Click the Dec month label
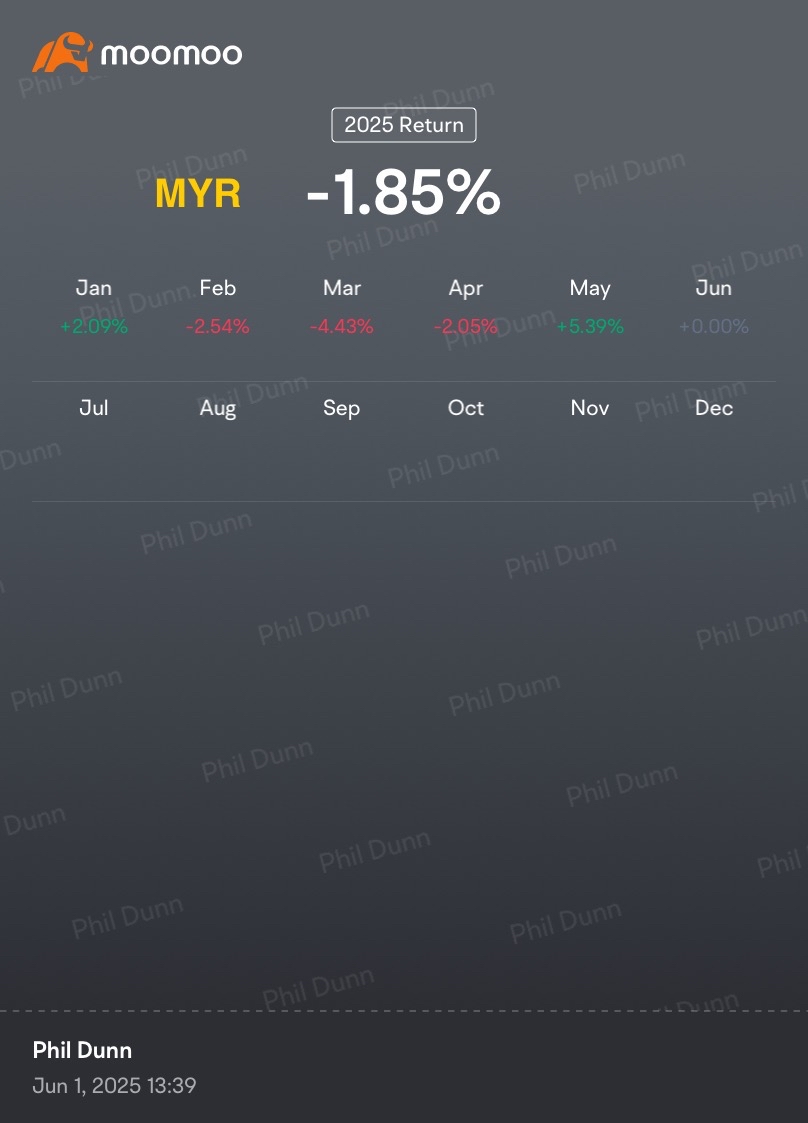 pos(713,408)
